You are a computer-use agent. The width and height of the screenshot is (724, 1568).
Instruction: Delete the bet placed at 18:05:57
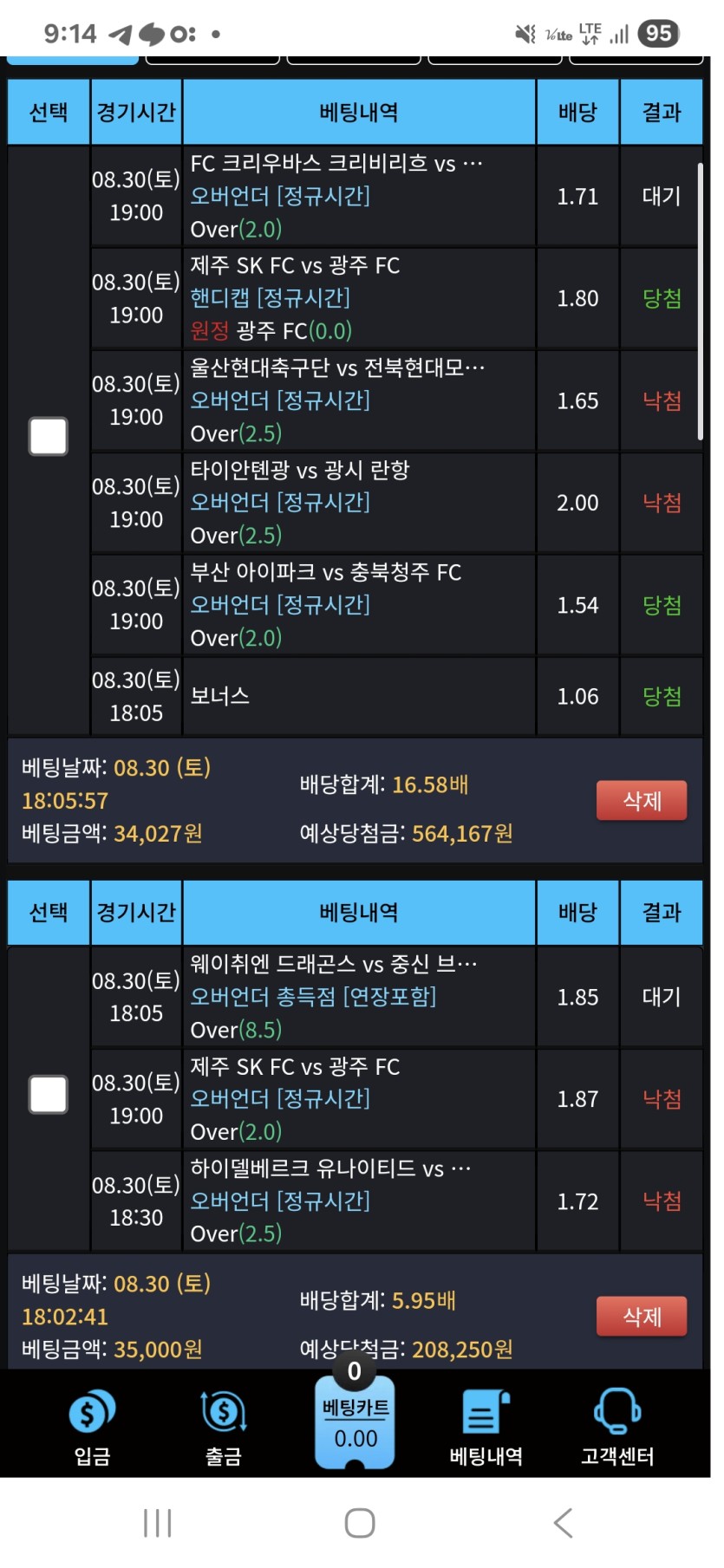(x=642, y=800)
